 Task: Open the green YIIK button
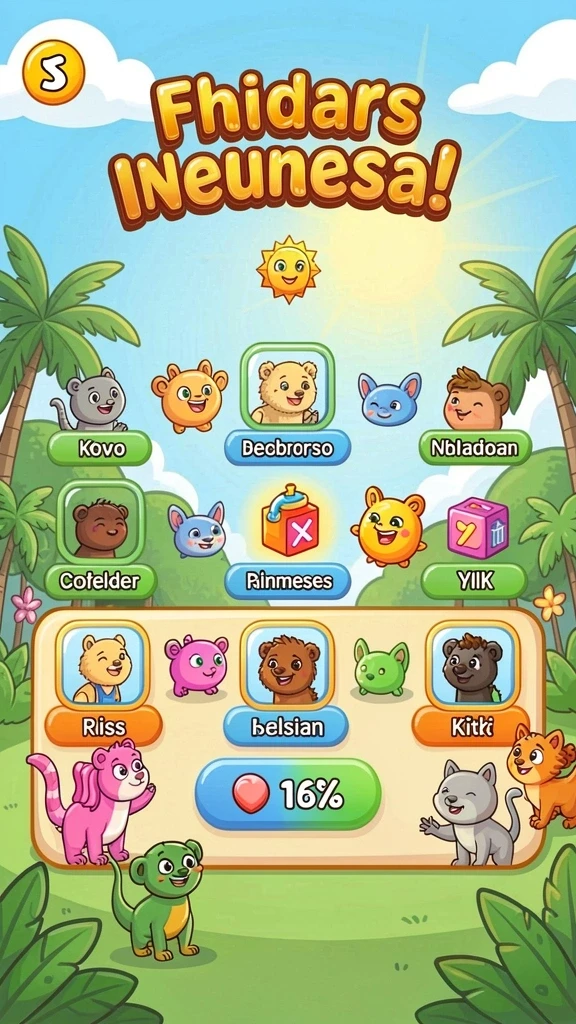coord(473,581)
